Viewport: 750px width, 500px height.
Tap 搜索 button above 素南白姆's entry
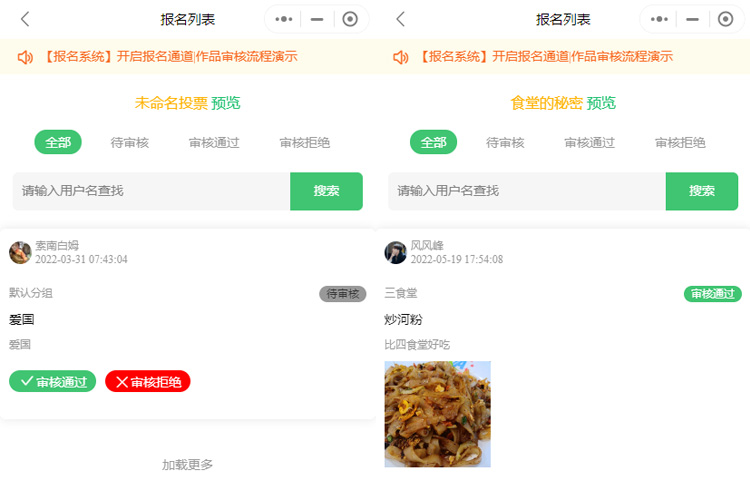pos(326,191)
